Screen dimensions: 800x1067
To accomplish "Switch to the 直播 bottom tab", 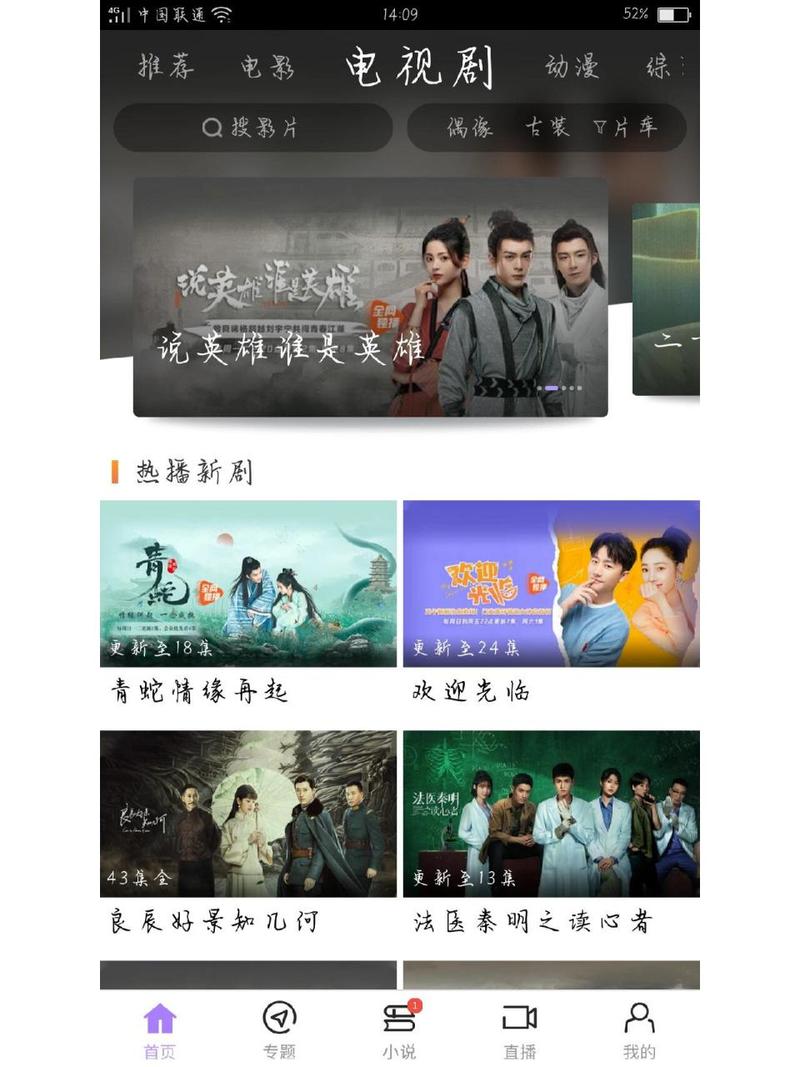I will tap(519, 1031).
